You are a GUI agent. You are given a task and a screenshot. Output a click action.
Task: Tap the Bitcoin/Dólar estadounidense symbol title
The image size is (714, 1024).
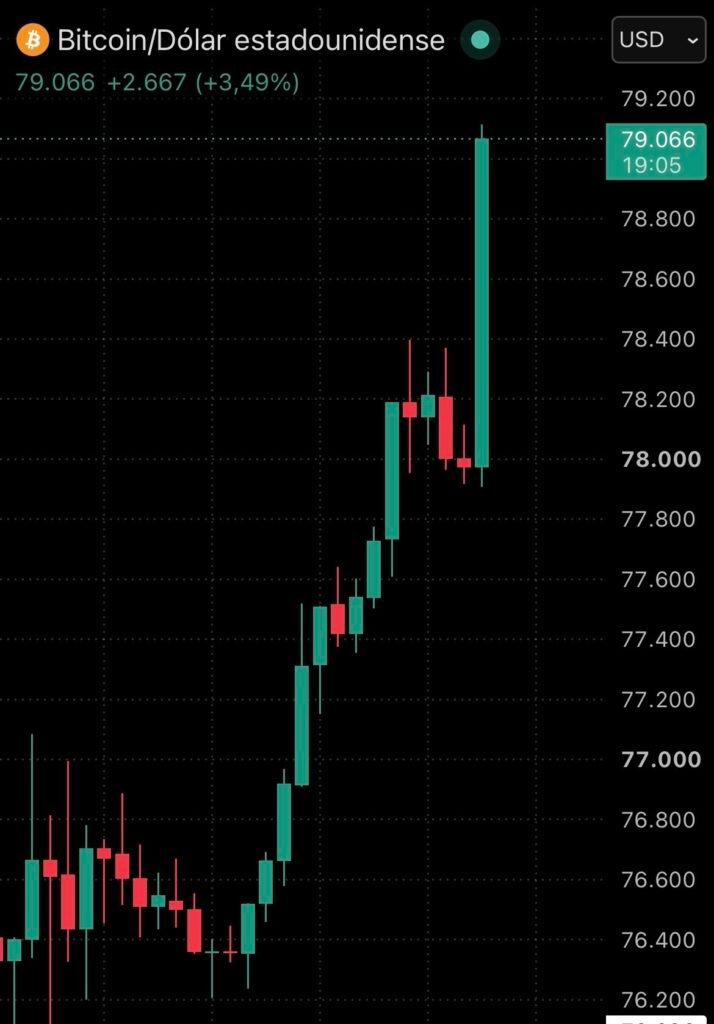(251, 40)
